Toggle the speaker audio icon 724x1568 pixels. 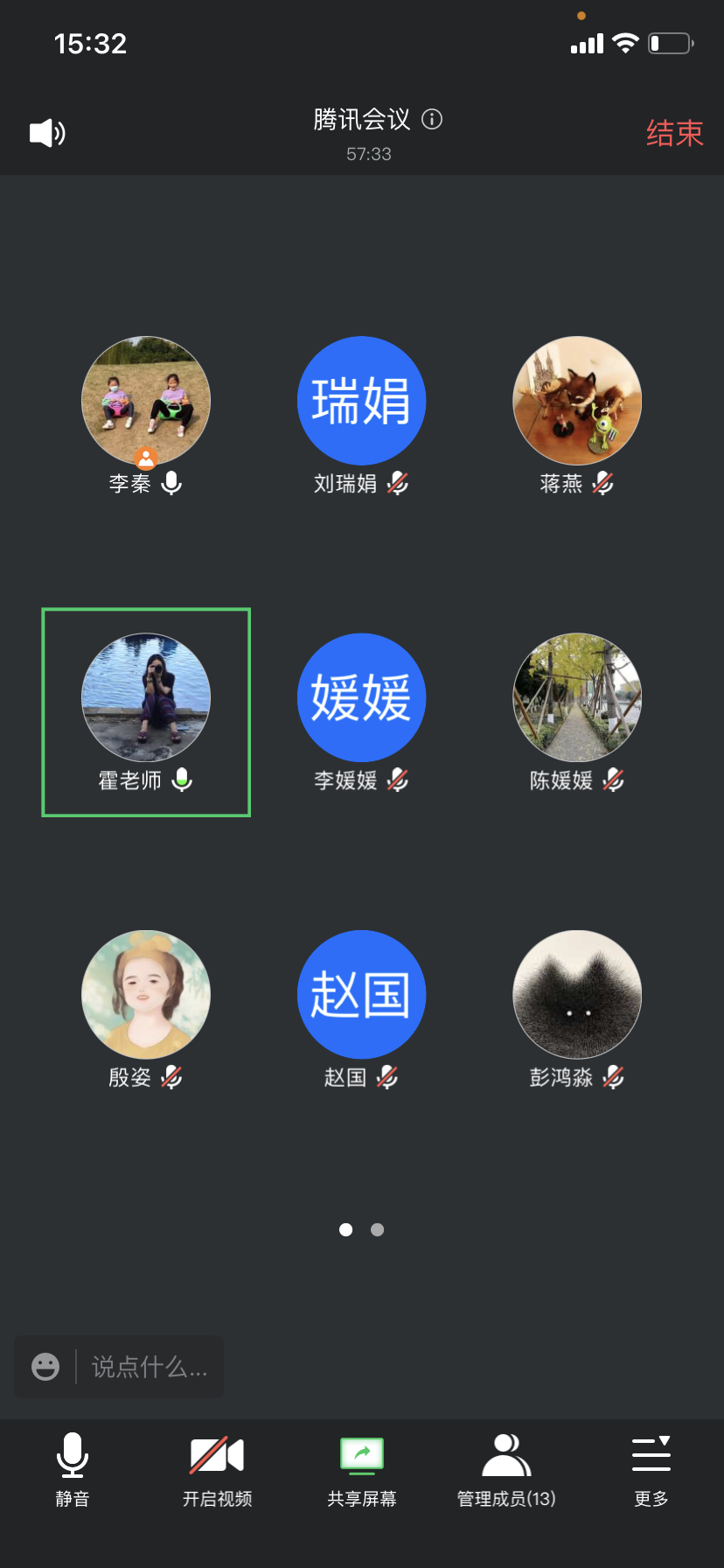47,133
